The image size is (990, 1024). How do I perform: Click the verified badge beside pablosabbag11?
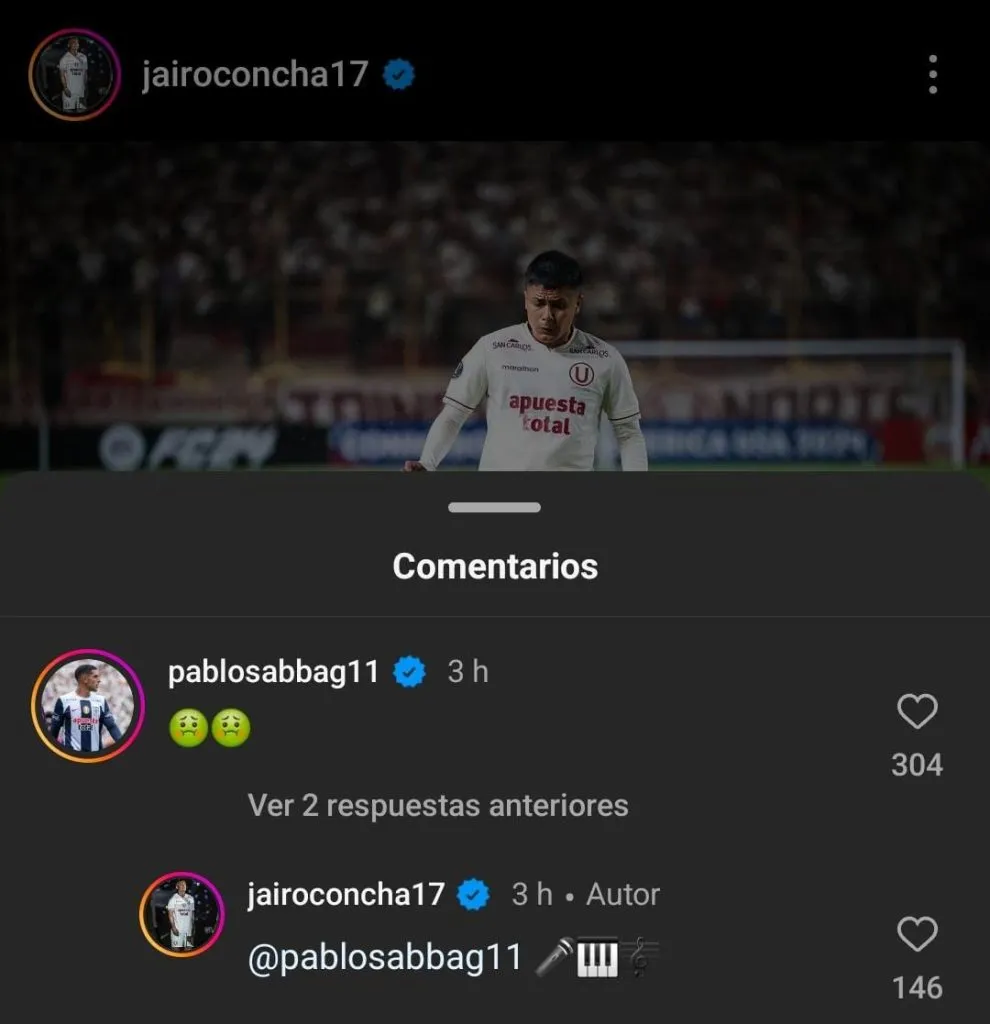[407, 672]
